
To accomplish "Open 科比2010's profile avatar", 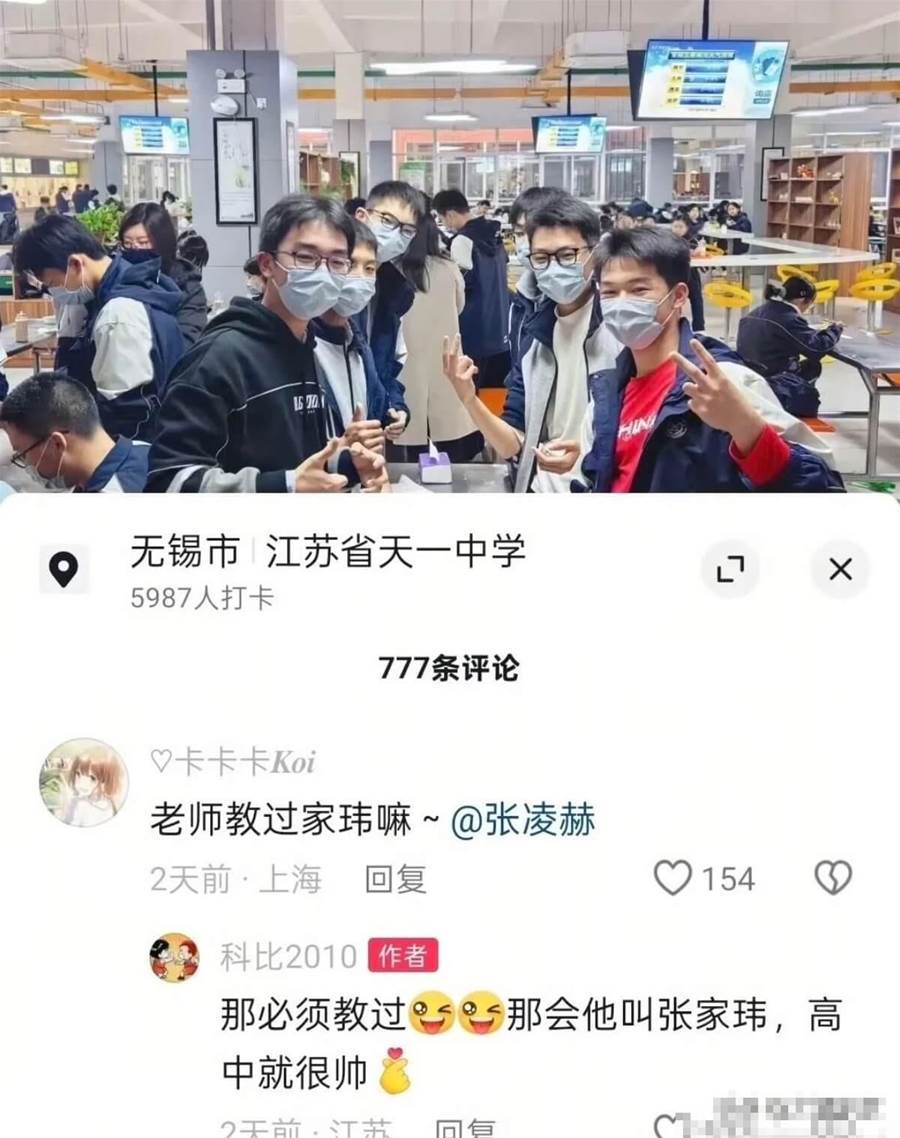I will click(x=174, y=957).
